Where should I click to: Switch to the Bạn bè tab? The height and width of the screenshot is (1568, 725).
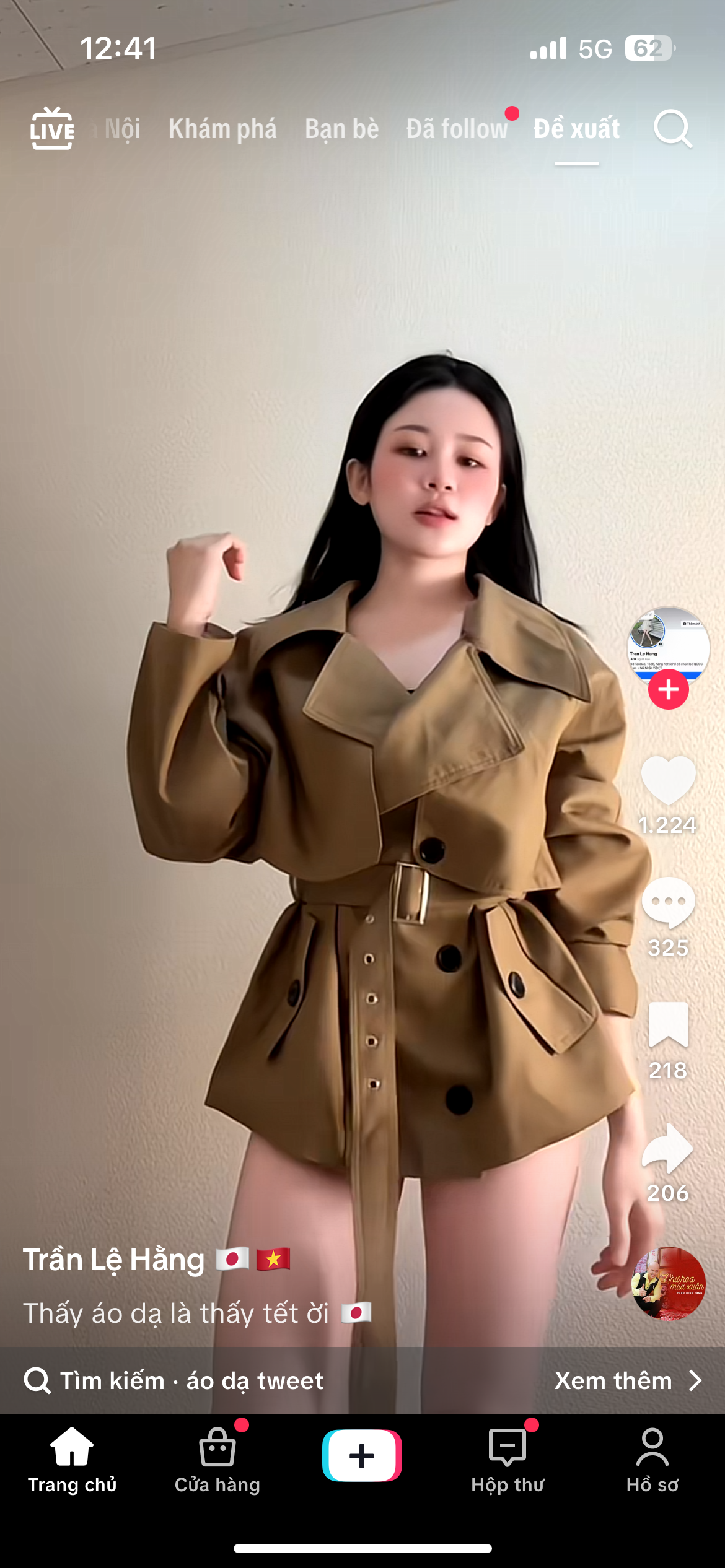(341, 129)
